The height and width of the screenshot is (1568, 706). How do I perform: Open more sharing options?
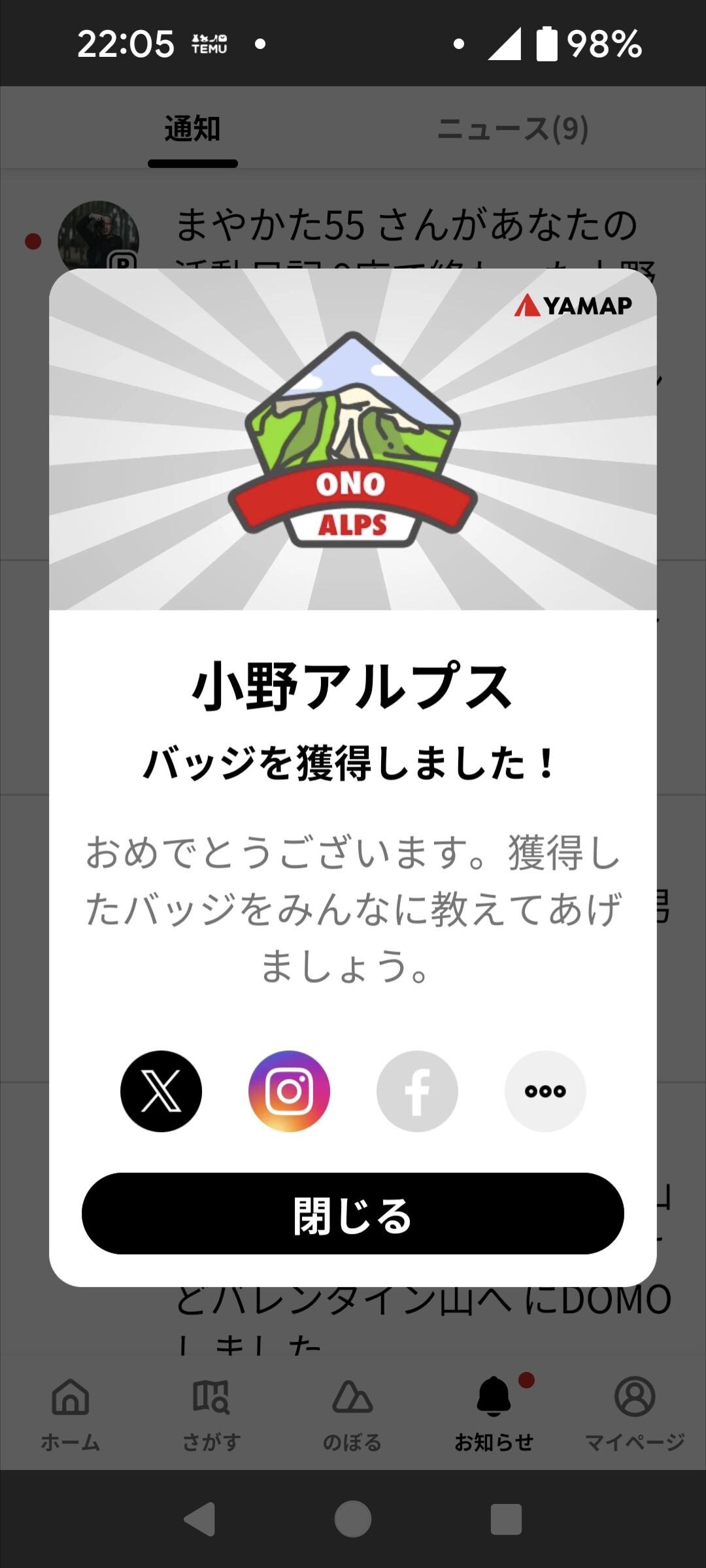click(x=546, y=1089)
